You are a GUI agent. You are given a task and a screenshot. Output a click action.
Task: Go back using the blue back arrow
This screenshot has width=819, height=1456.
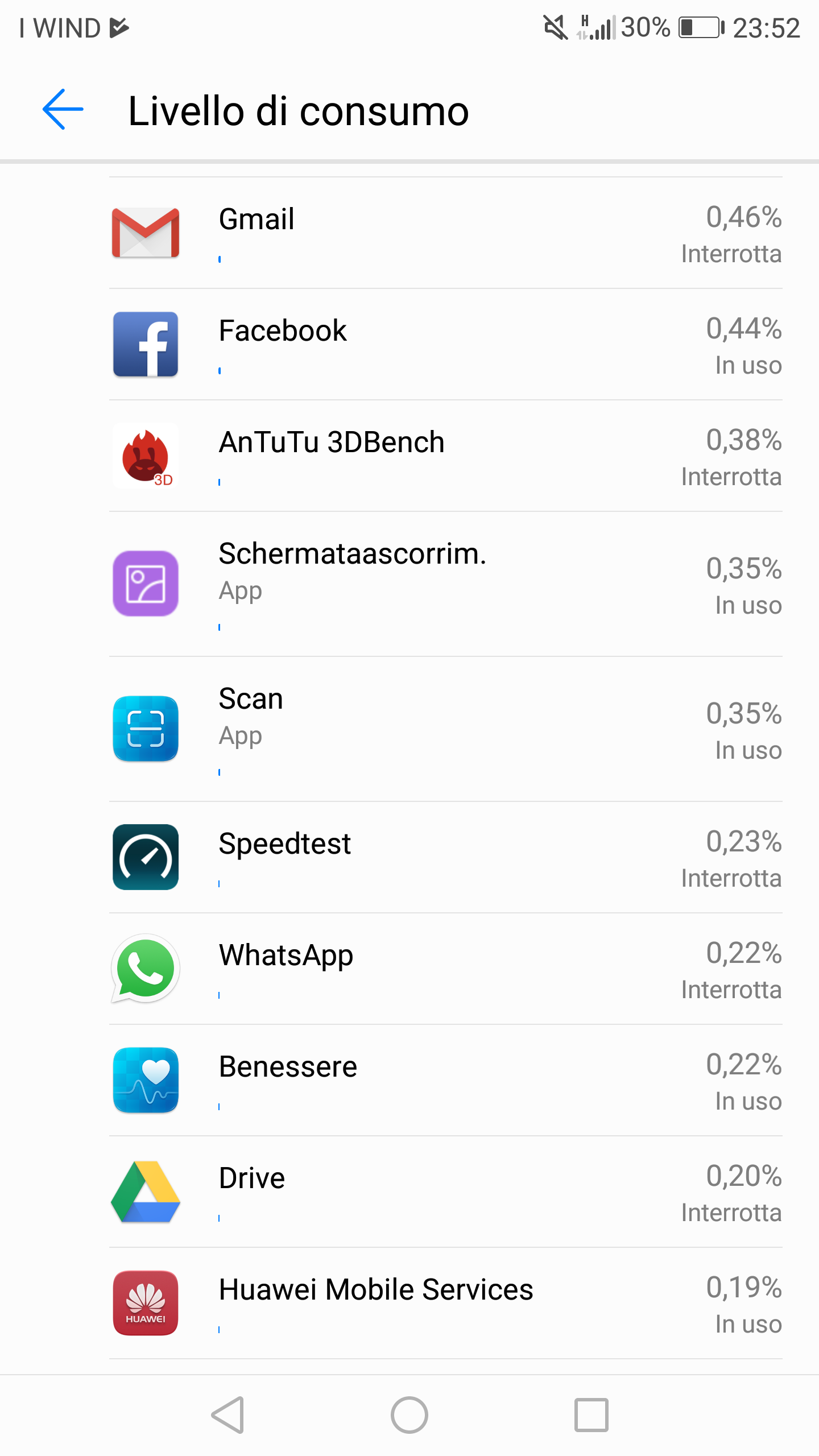coord(63,109)
